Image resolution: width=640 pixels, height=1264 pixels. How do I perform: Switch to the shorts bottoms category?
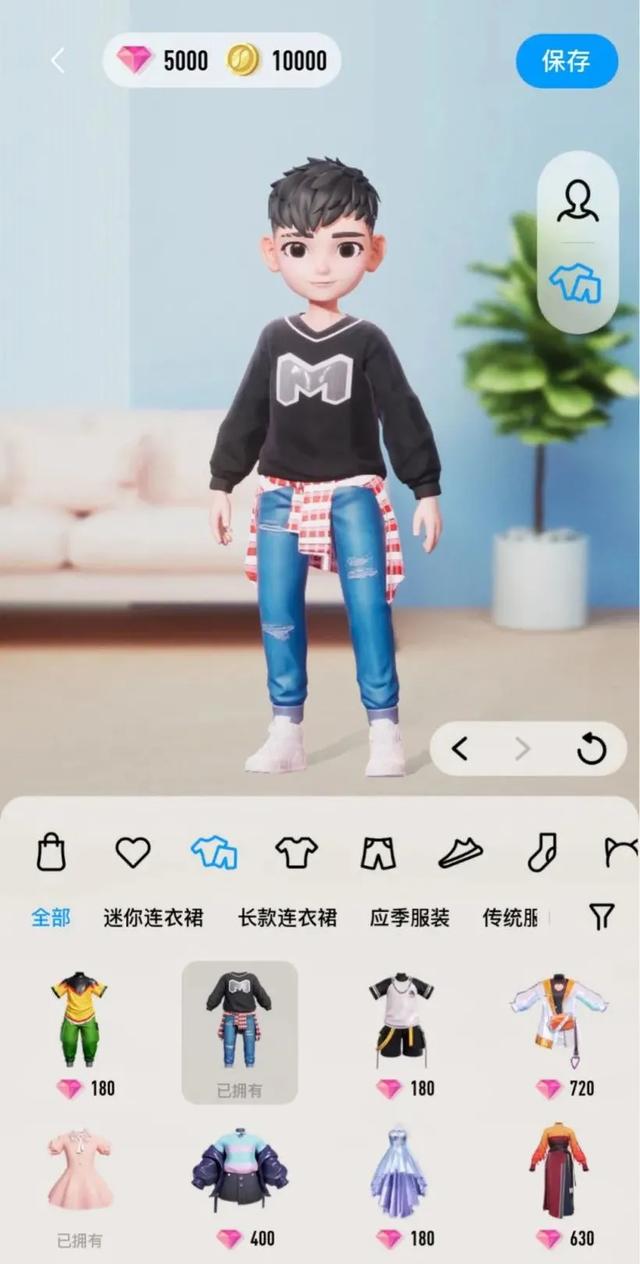(378, 852)
